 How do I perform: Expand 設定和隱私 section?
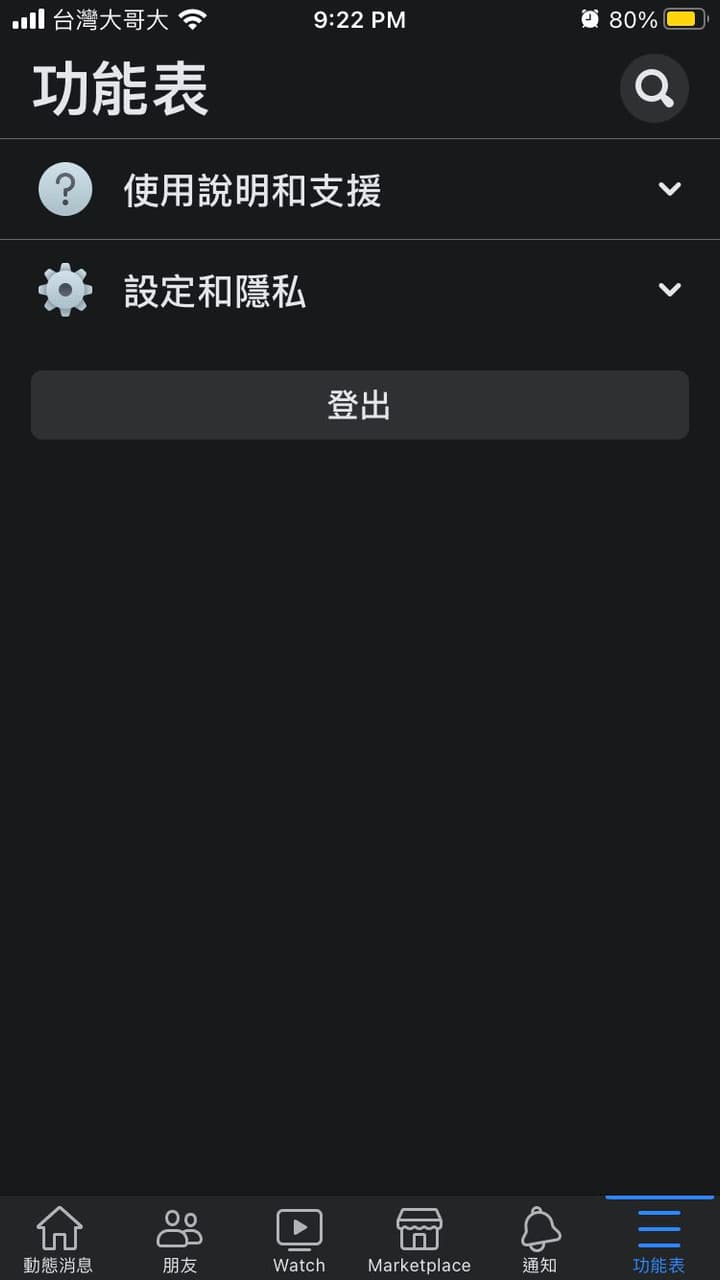click(360, 290)
